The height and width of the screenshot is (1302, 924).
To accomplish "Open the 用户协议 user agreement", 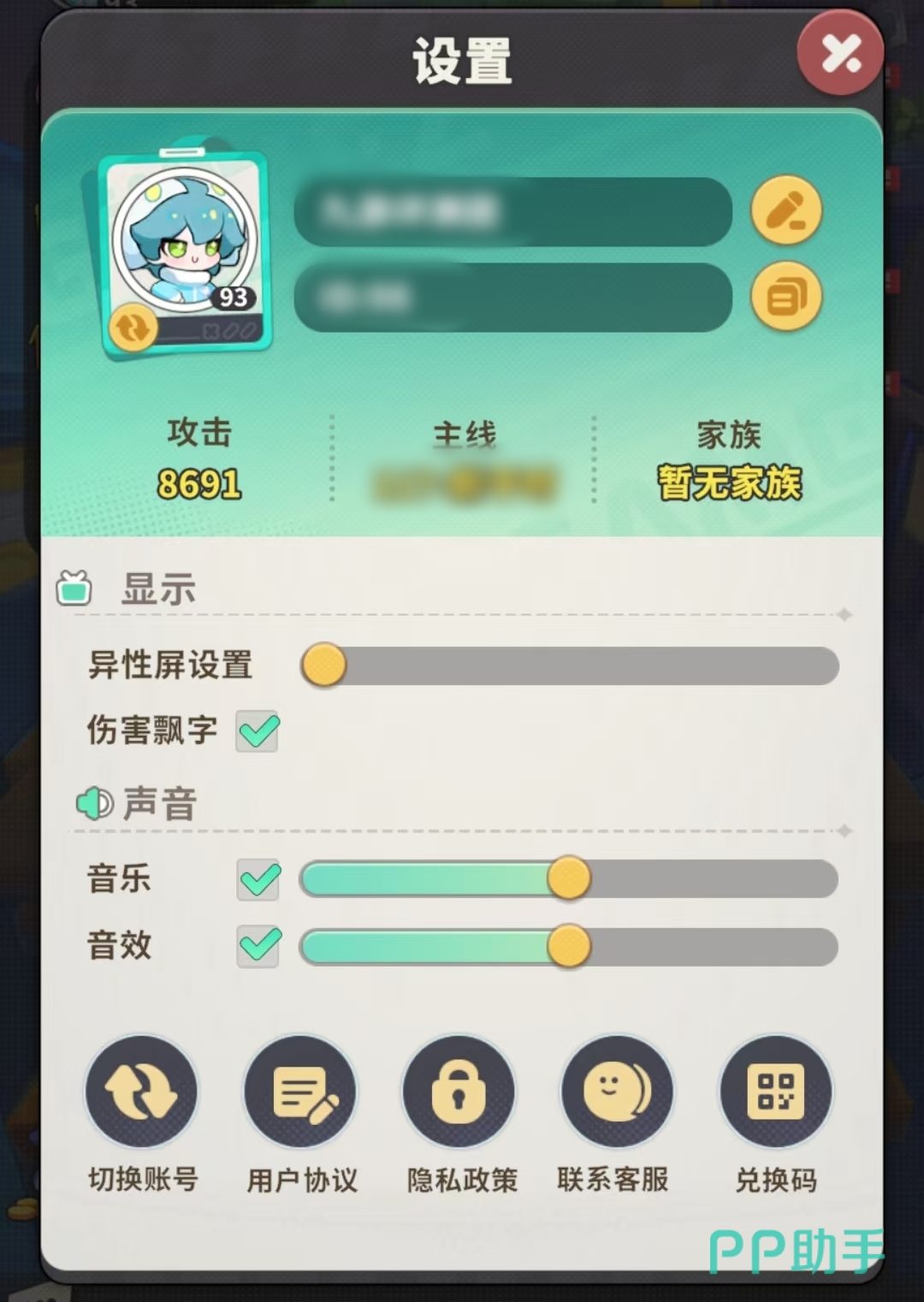I will pos(300,1092).
